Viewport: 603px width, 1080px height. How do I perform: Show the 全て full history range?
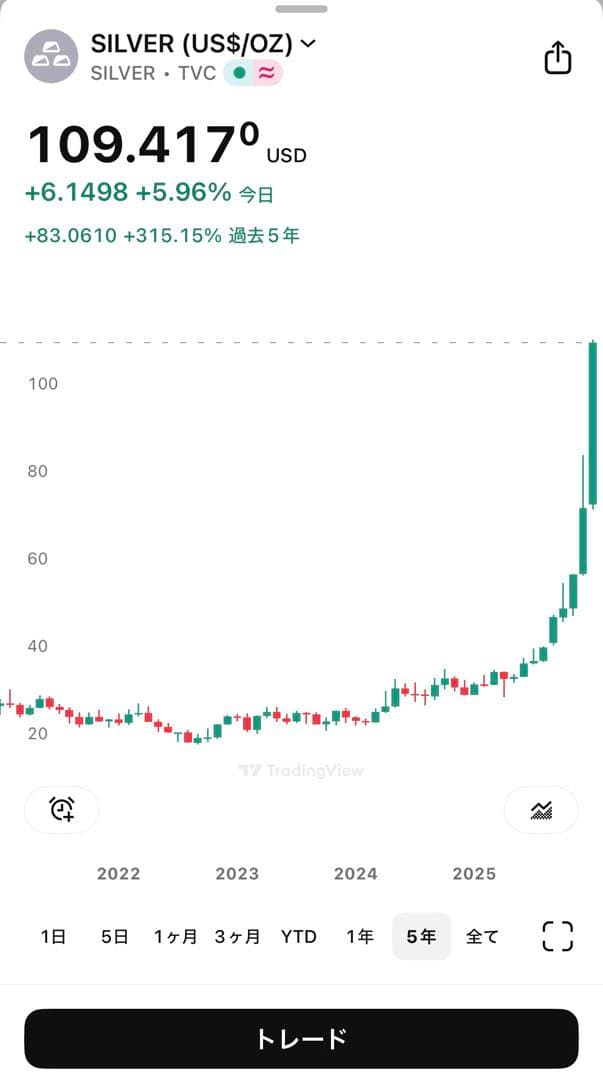482,937
